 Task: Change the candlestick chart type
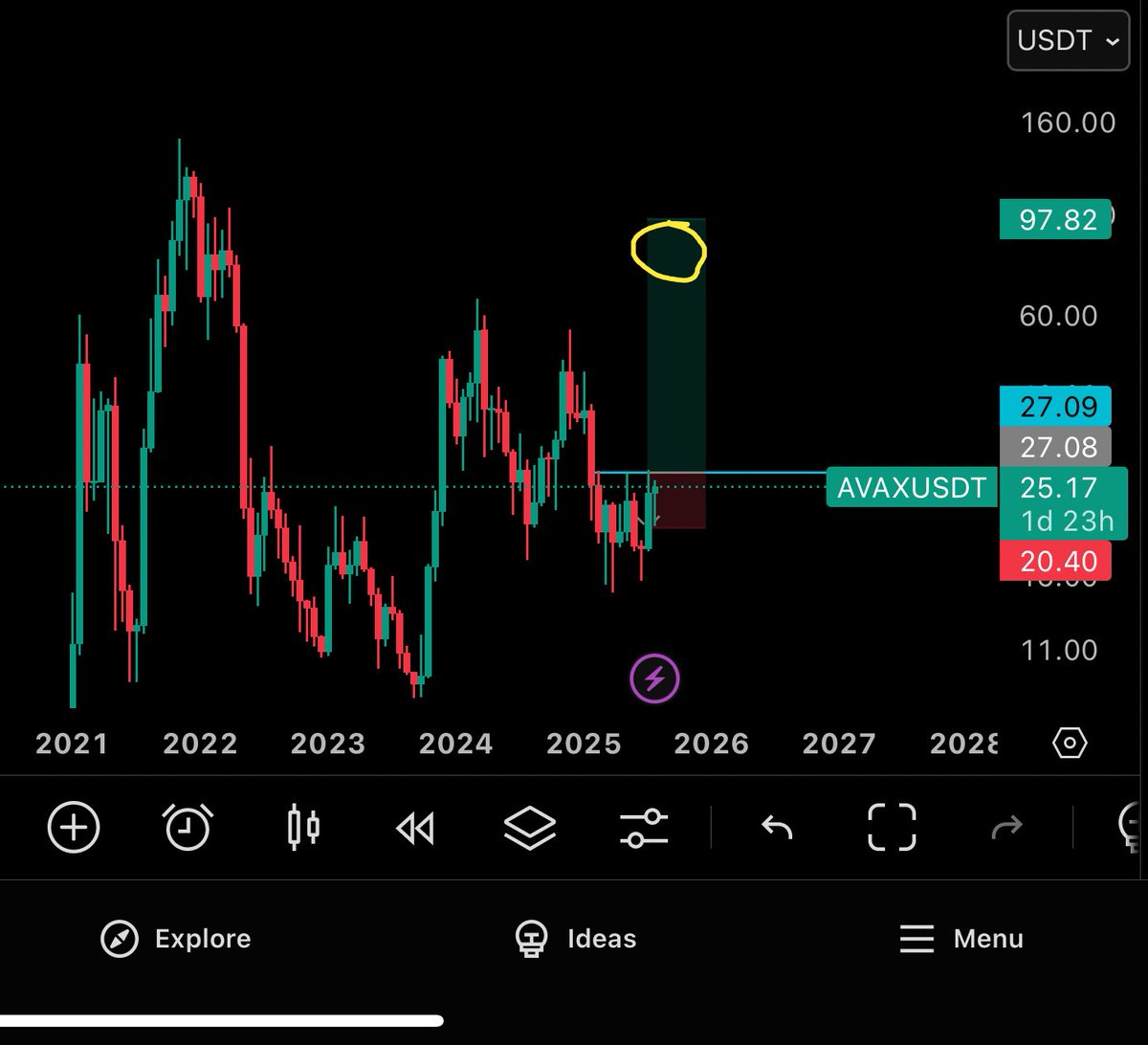point(304,827)
